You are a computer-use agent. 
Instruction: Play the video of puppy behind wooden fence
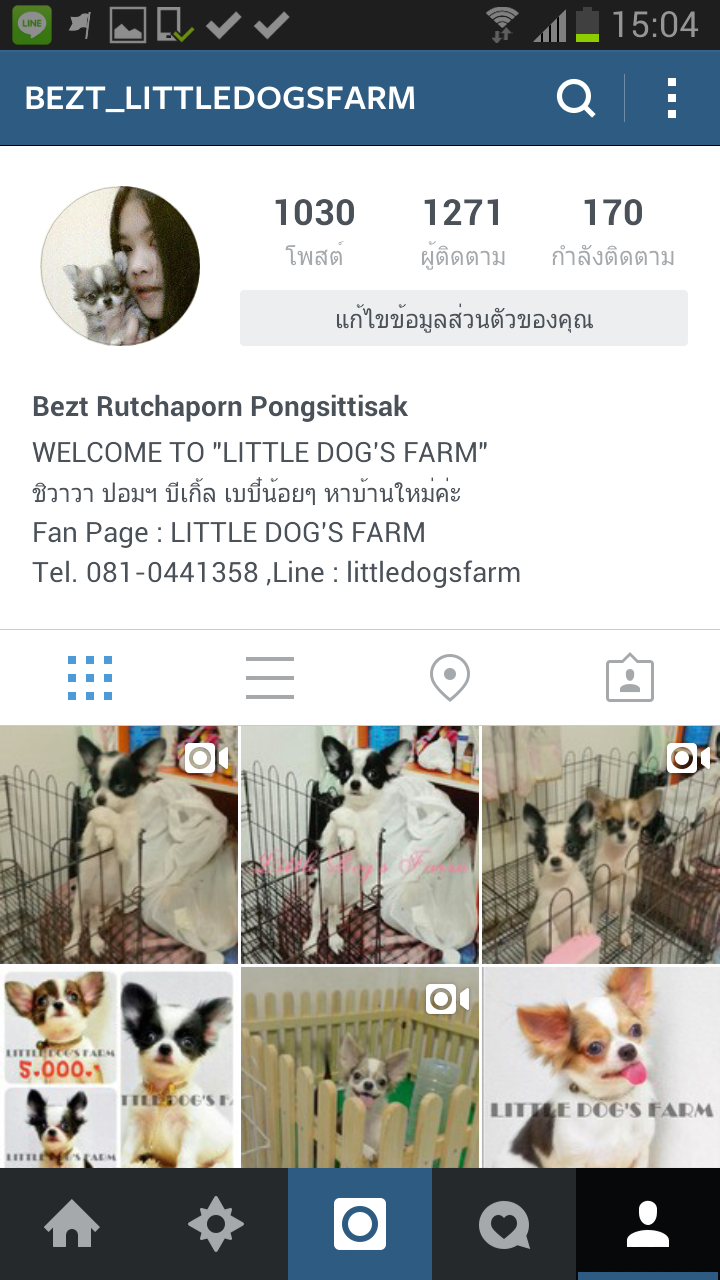click(360, 1066)
